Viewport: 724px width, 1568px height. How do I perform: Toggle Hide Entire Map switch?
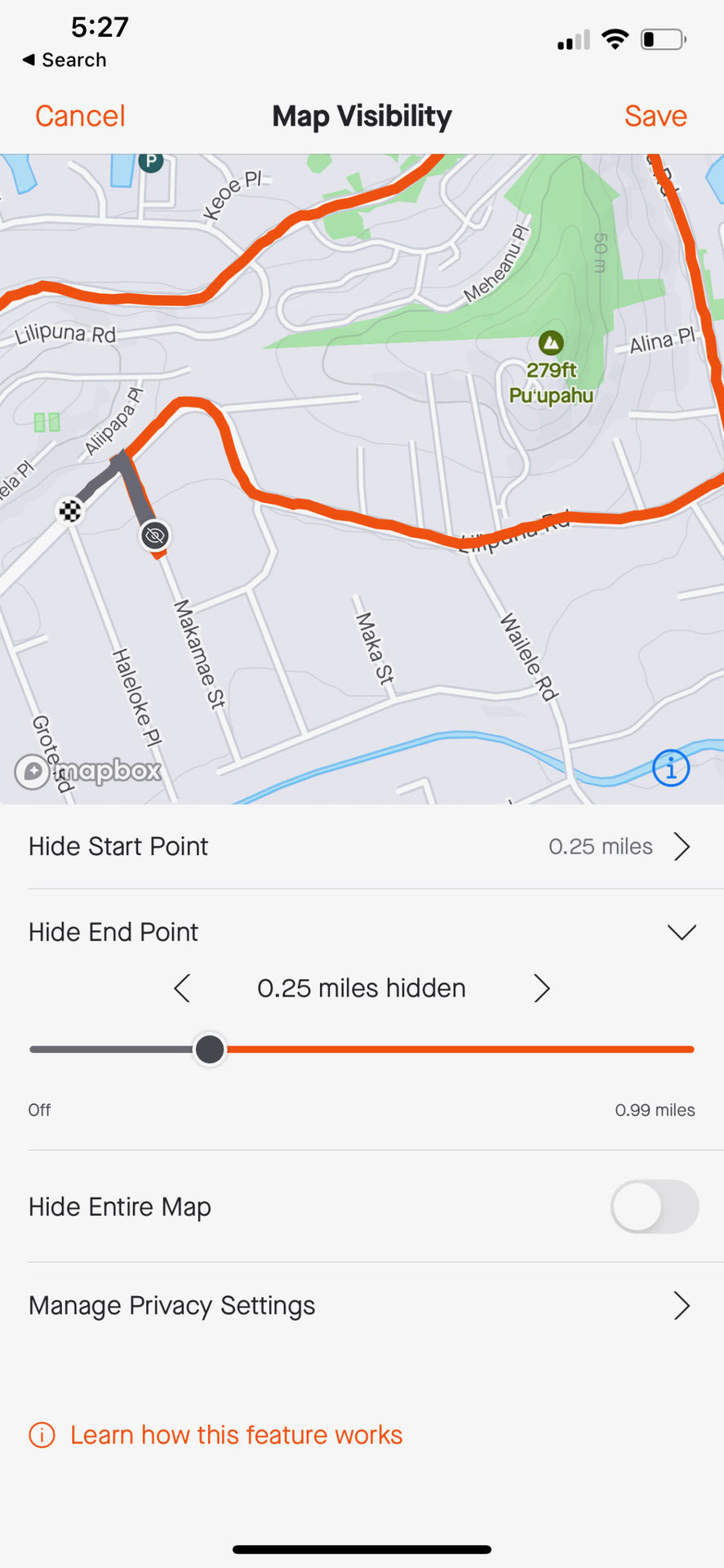(x=654, y=1206)
